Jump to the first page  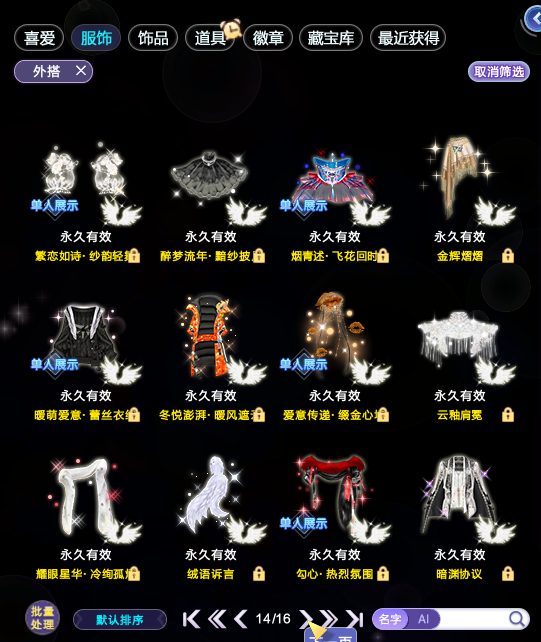191,619
